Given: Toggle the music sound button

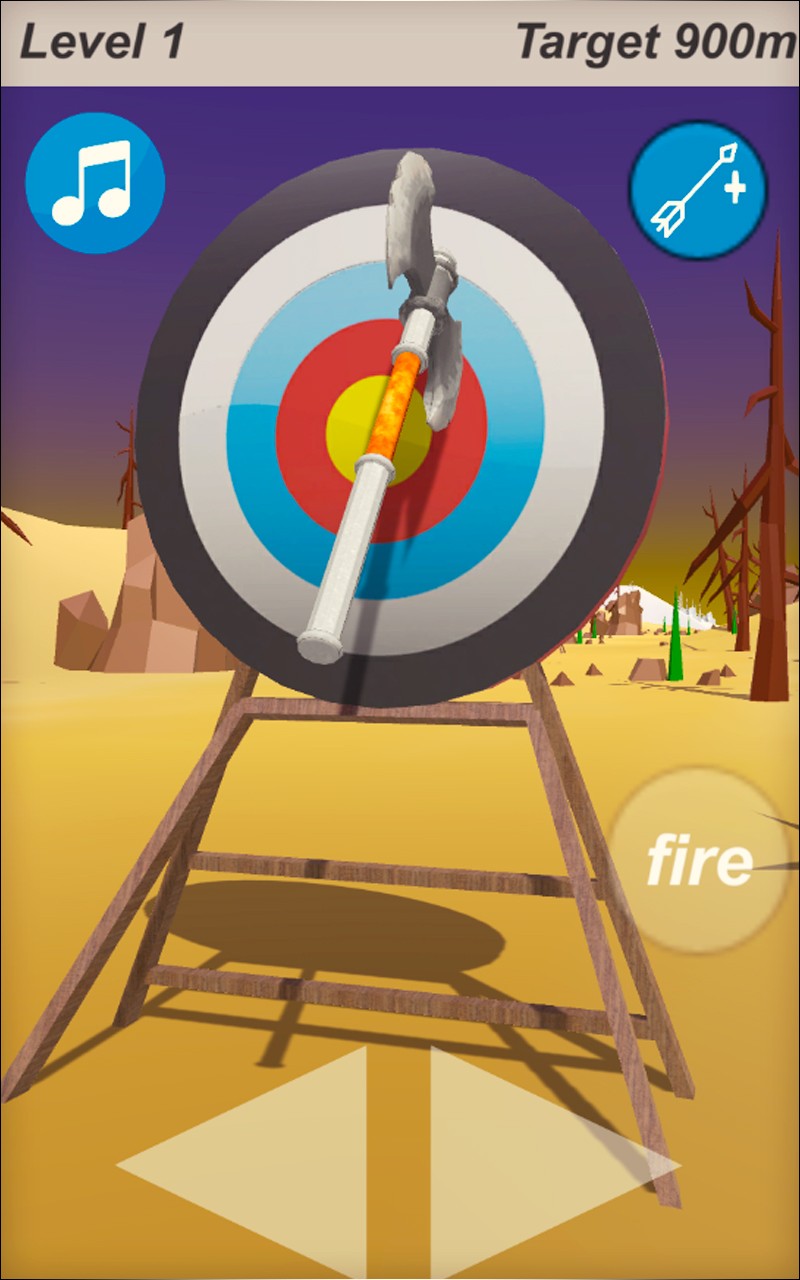Looking at the screenshot, I should pyautogui.click(x=94, y=182).
